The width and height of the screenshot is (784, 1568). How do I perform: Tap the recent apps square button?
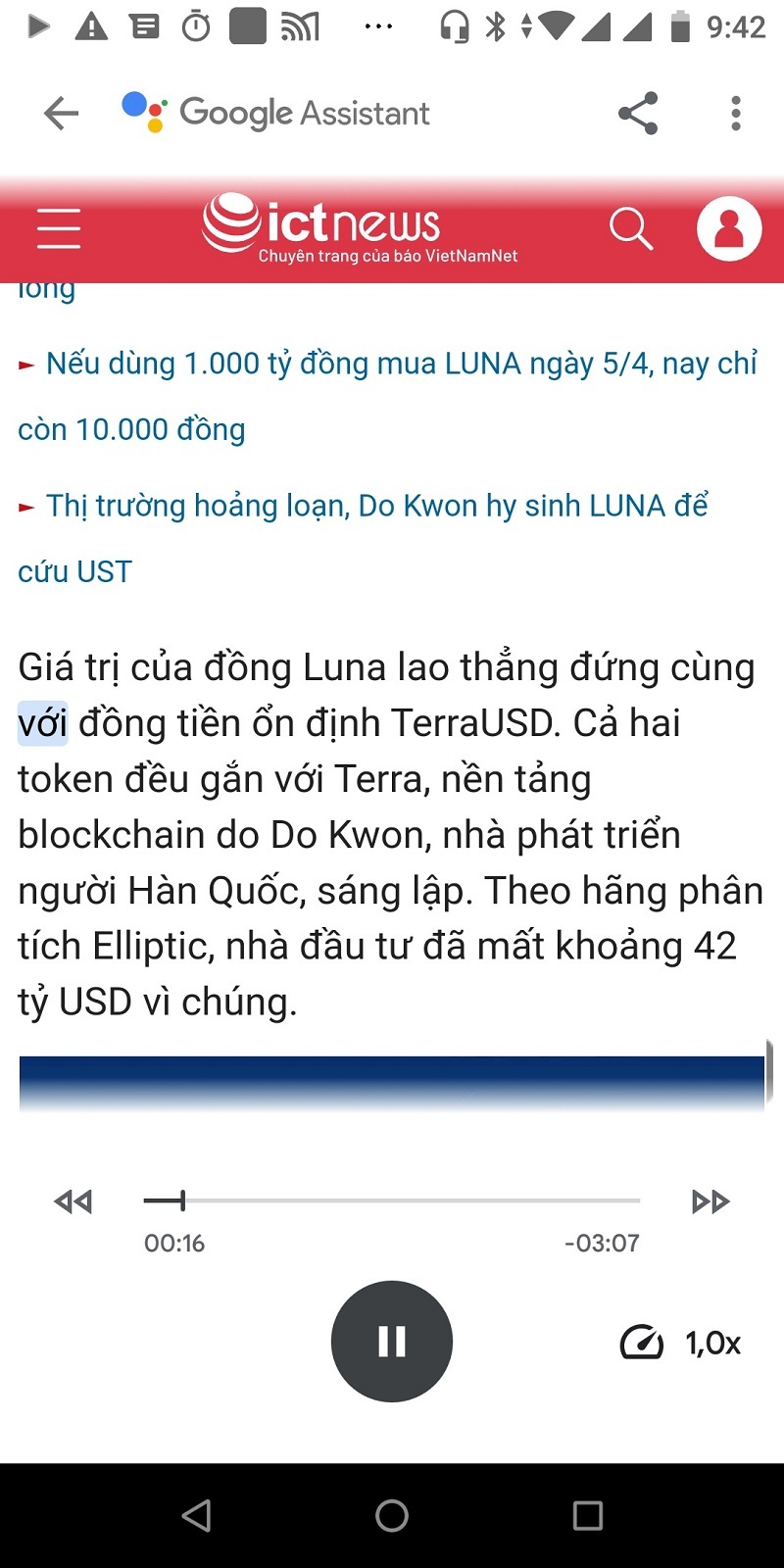tap(586, 1515)
